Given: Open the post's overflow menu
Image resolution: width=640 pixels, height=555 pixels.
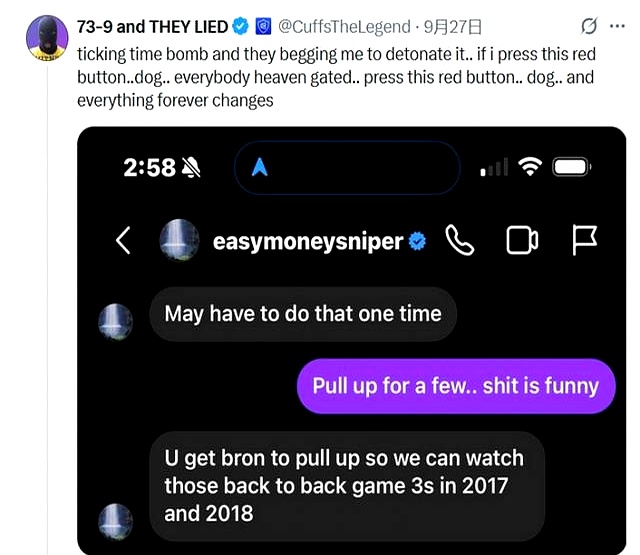Looking at the screenshot, I should pos(620,26).
